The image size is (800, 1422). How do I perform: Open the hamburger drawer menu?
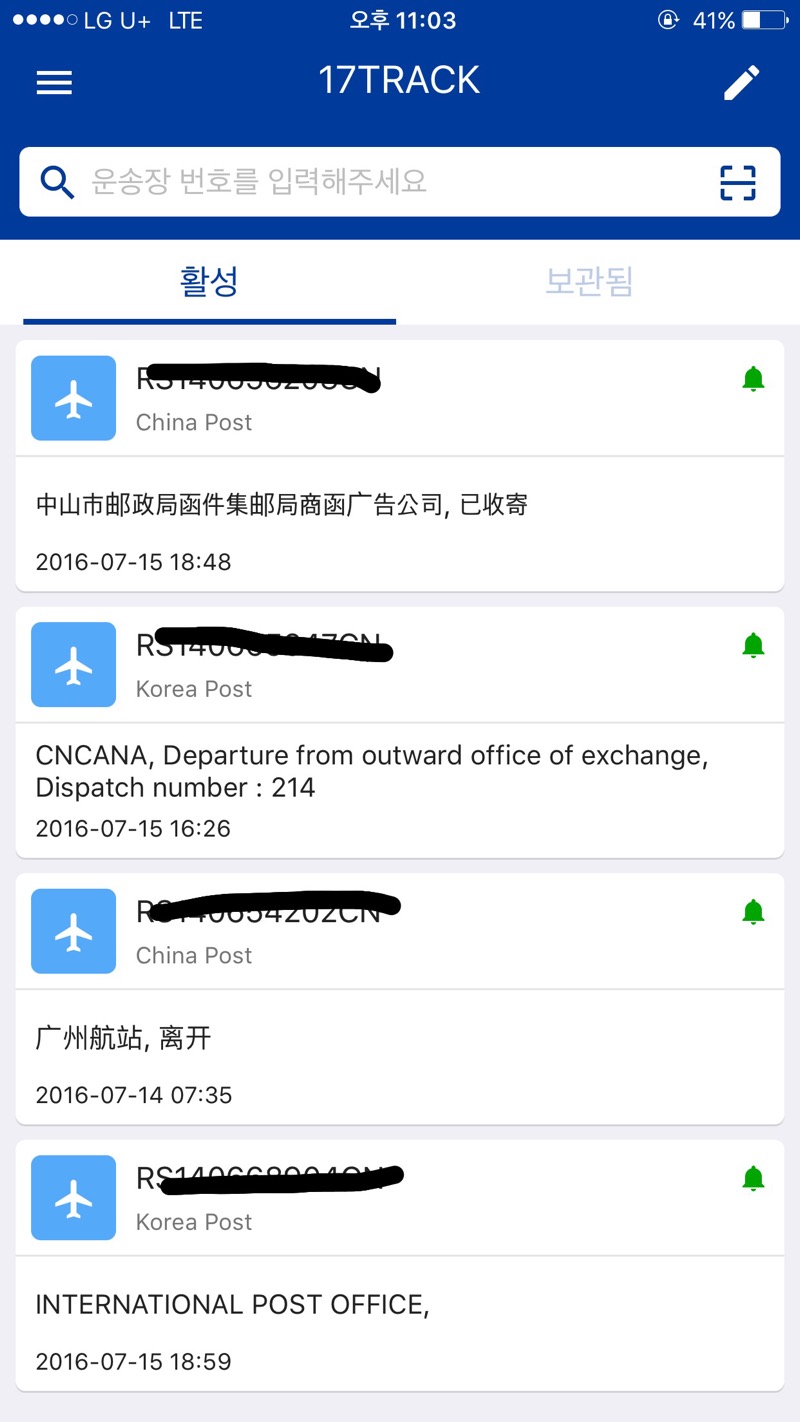coord(54,82)
